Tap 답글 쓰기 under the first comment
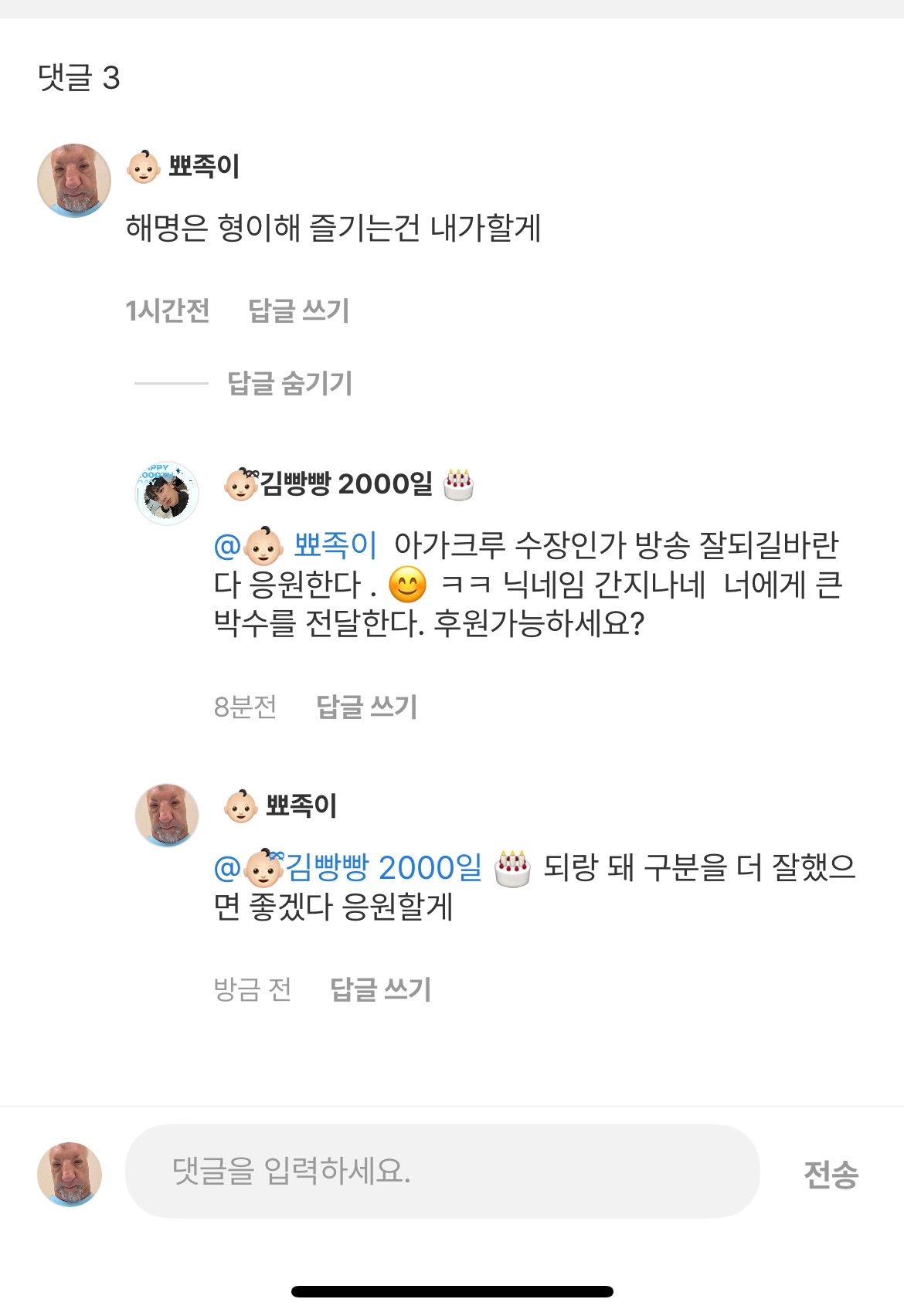This screenshot has width=904, height=1316. pyautogui.click(x=298, y=312)
